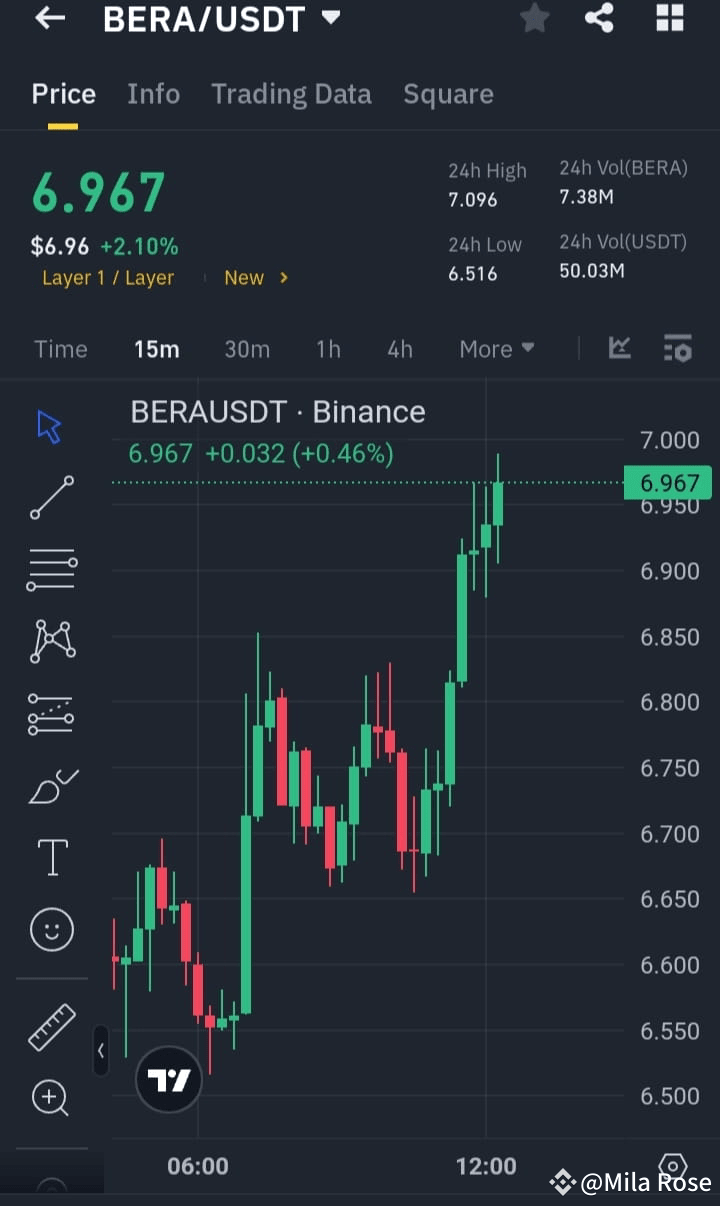Select the text annotation tool

(x=50, y=857)
